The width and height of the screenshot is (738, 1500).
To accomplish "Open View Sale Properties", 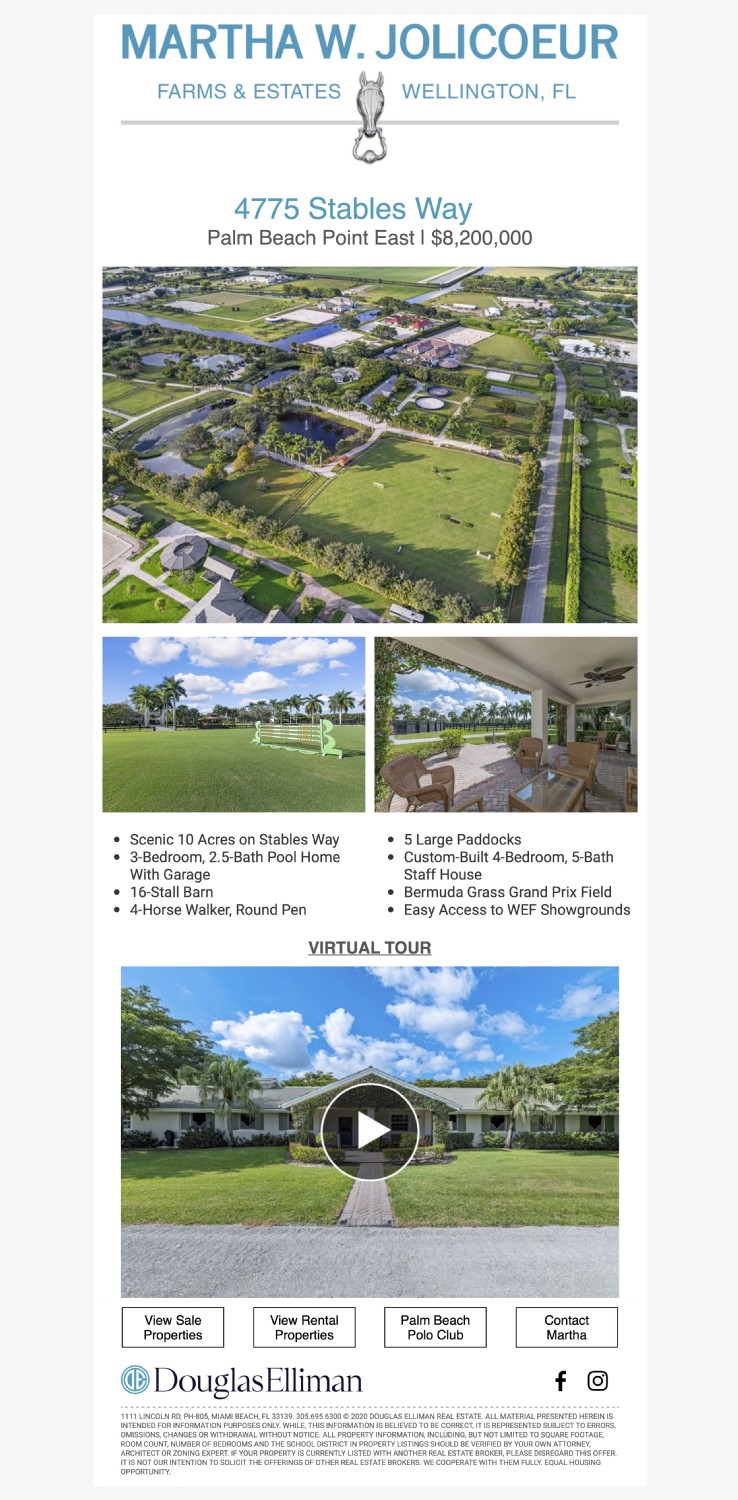I will [x=173, y=1327].
